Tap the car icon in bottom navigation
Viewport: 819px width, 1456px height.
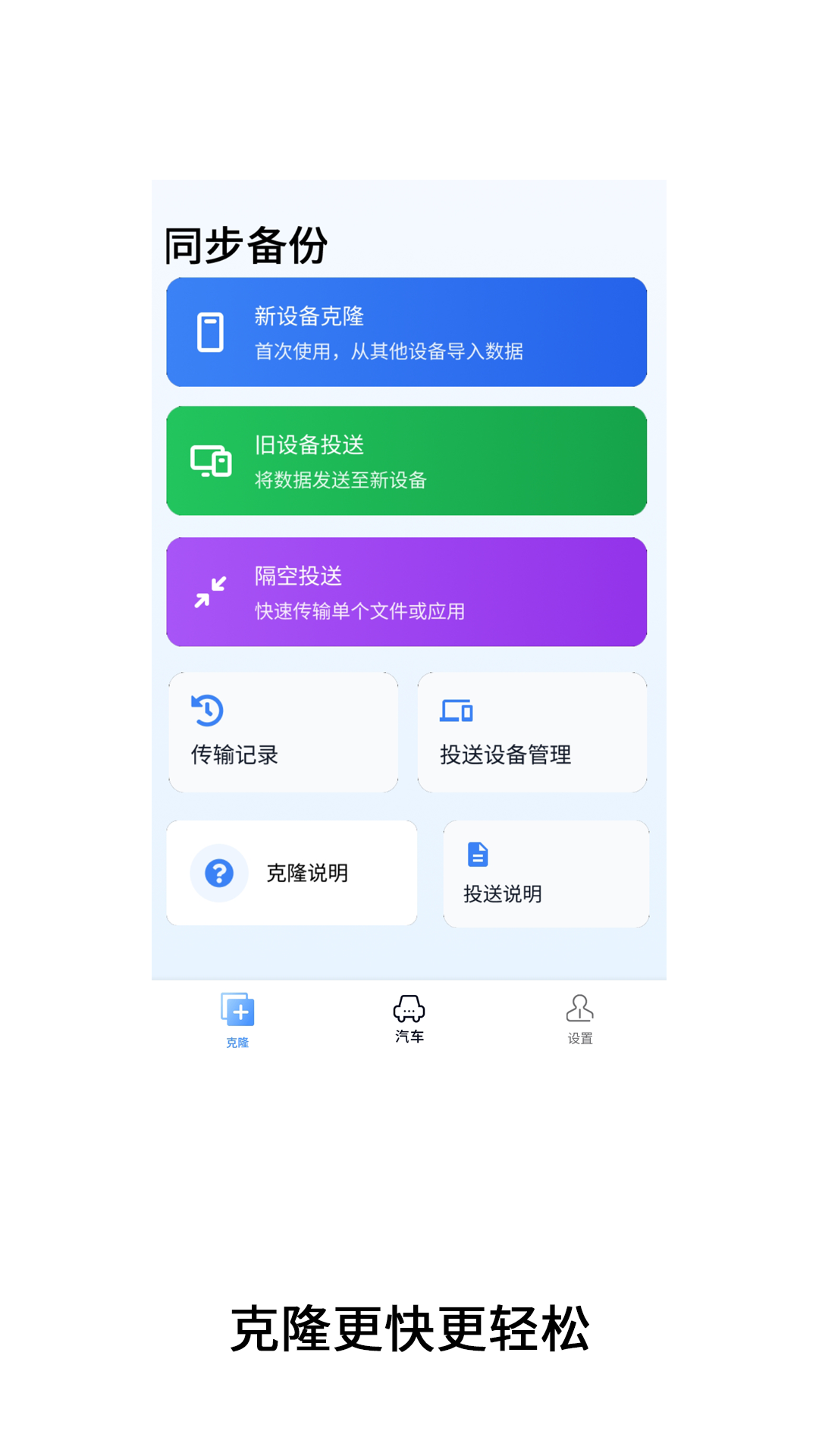[x=409, y=1009]
